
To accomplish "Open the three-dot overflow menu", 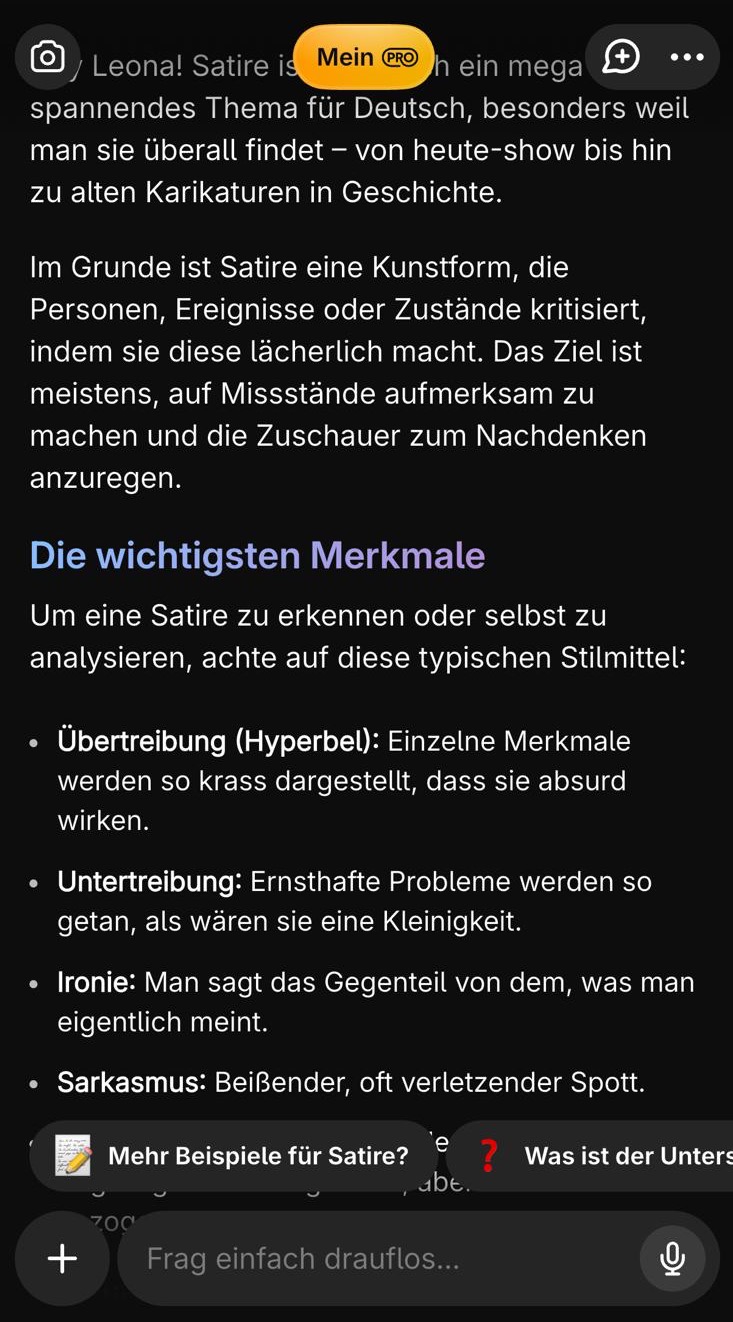I will click(x=687, y=58).
